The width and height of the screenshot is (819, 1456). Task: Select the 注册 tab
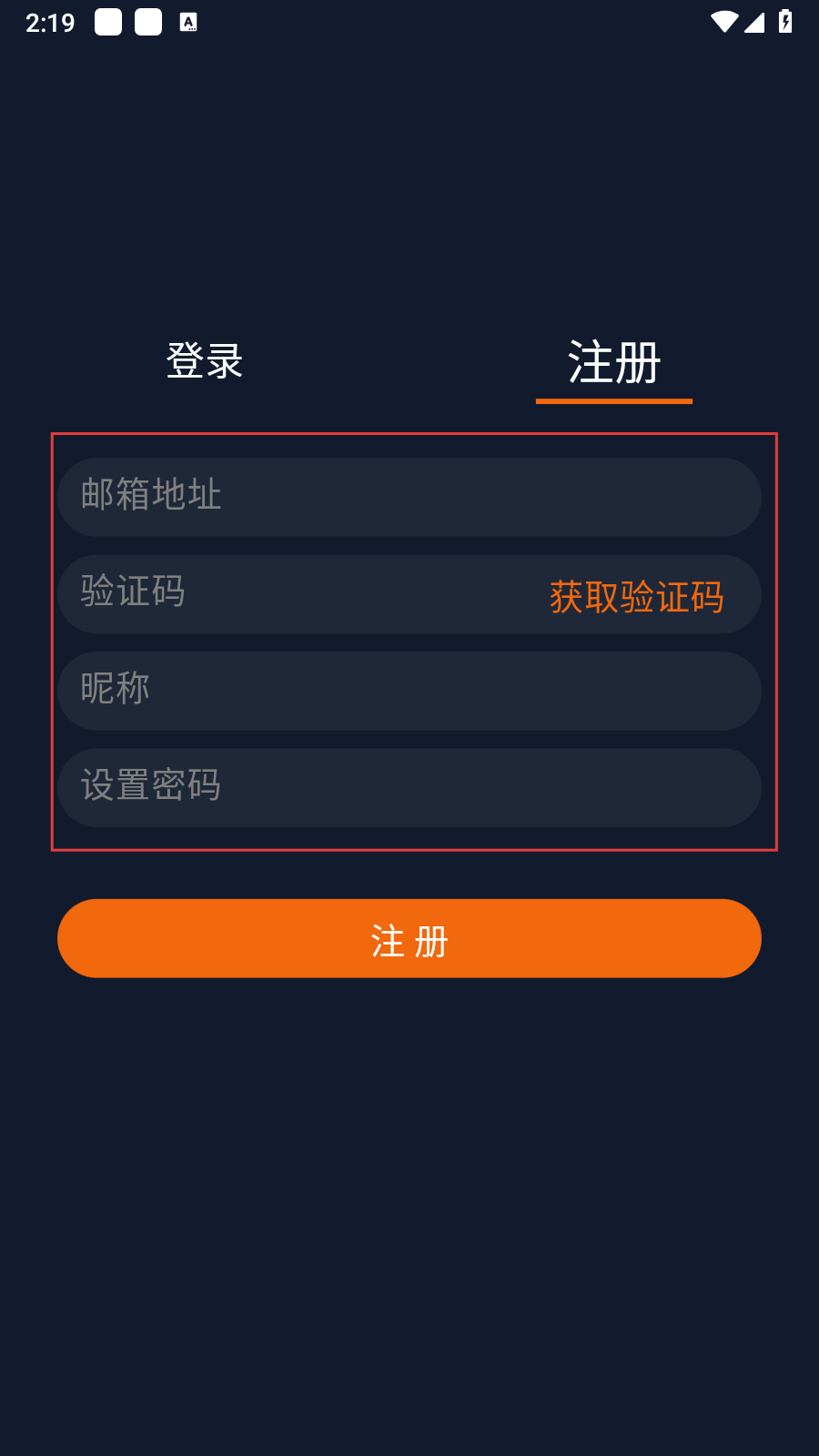pos(614,362)
